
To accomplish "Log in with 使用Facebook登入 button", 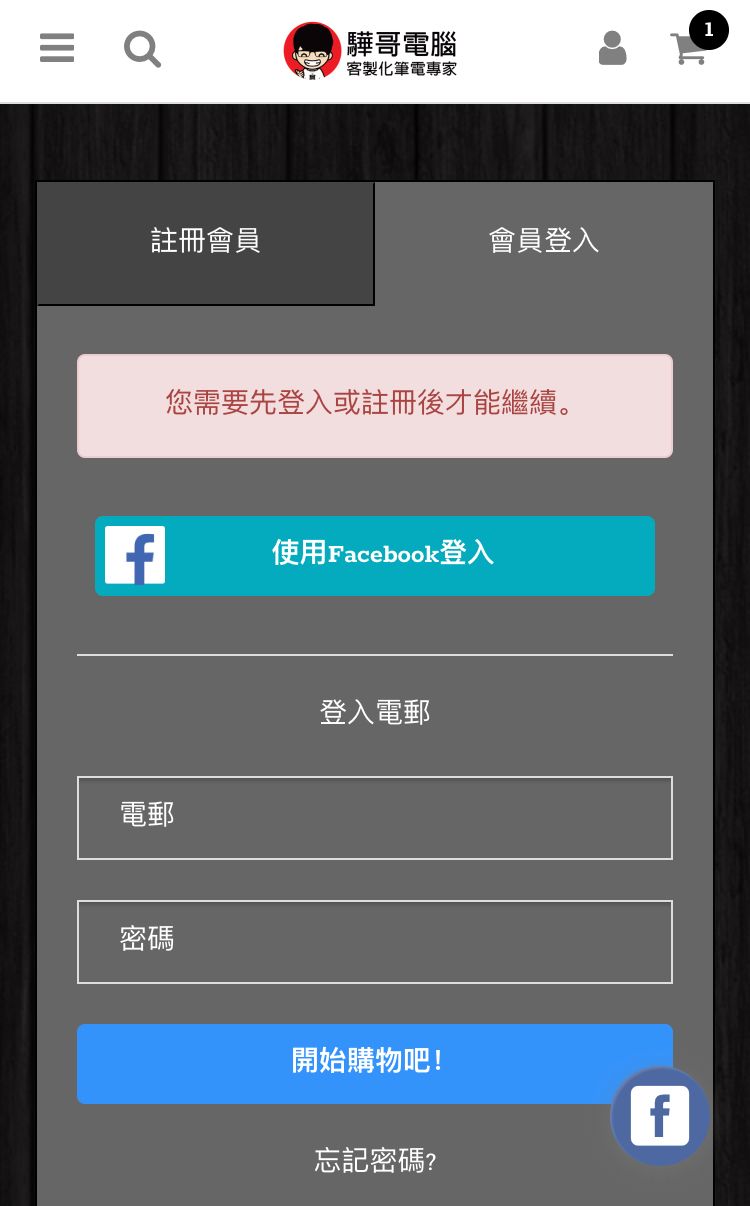I will click(375, 556).
